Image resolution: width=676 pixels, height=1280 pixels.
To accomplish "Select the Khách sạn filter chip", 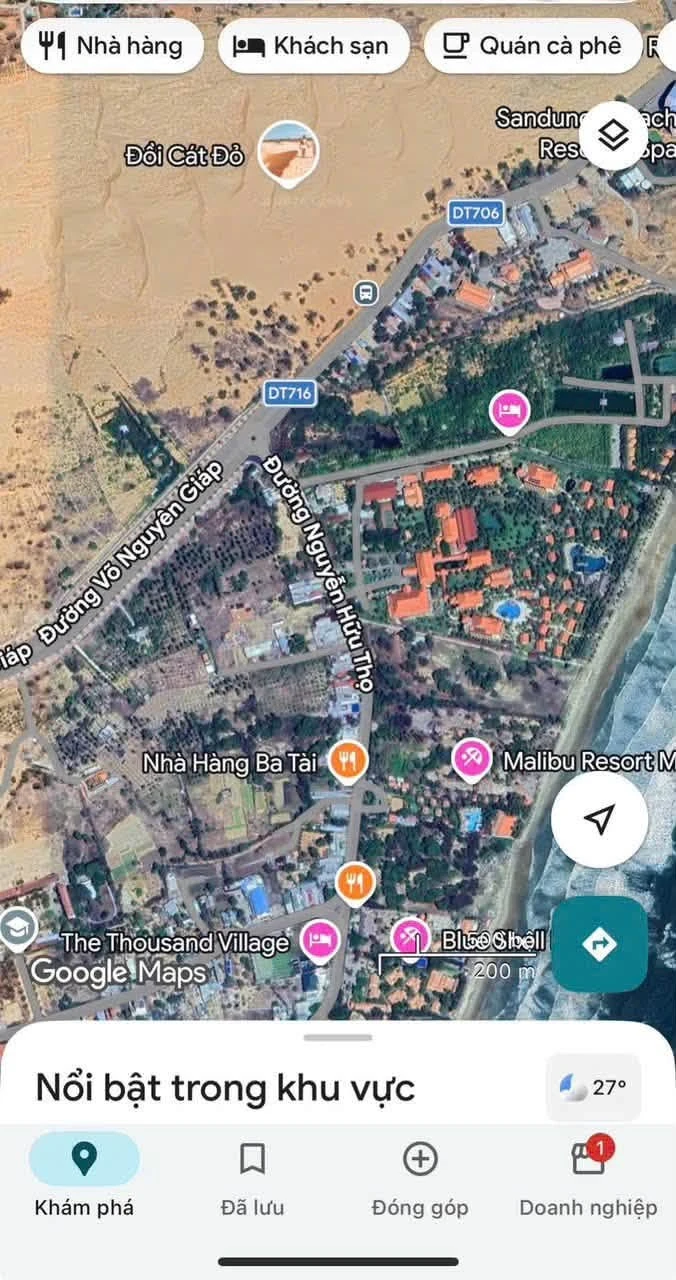I will coord(314,46).
